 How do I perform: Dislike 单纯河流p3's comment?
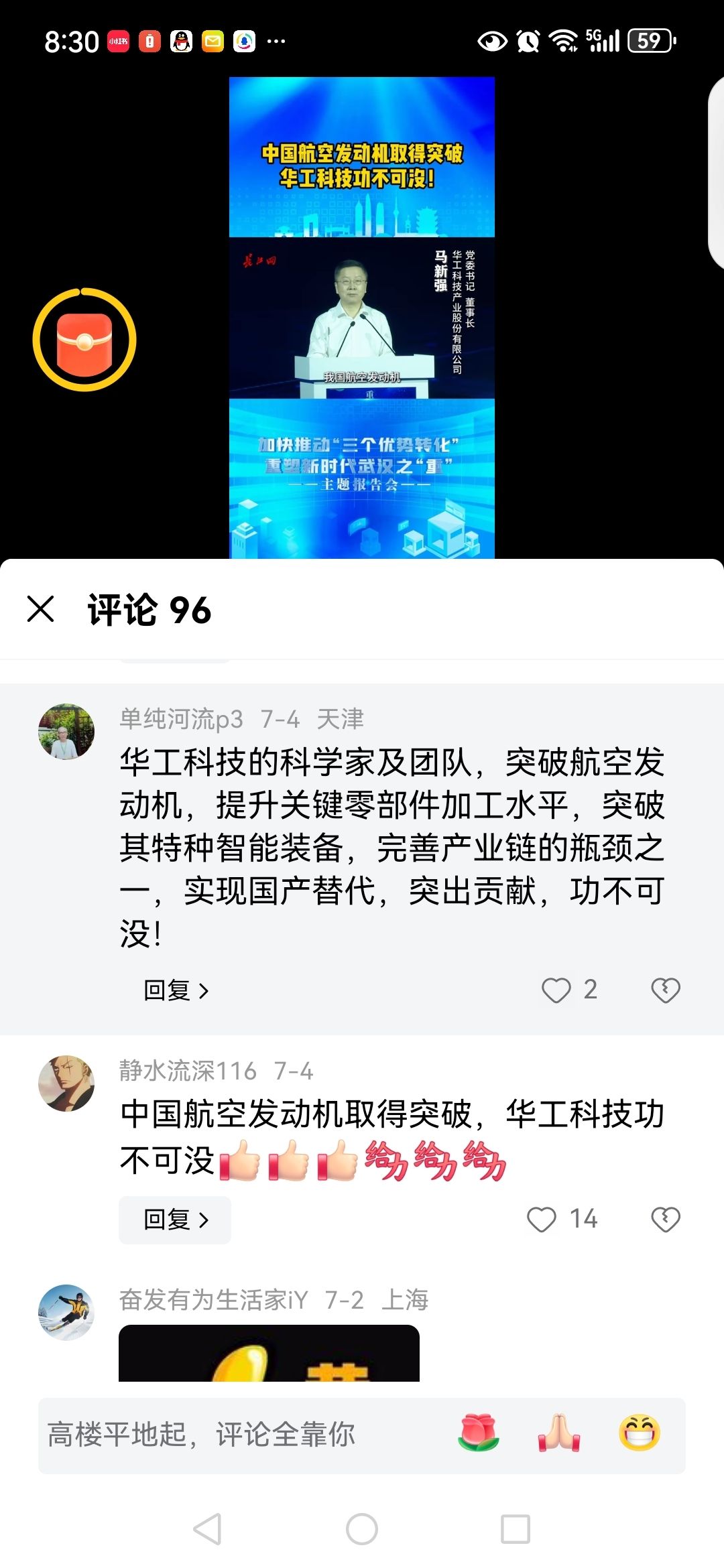click(665, 990)
